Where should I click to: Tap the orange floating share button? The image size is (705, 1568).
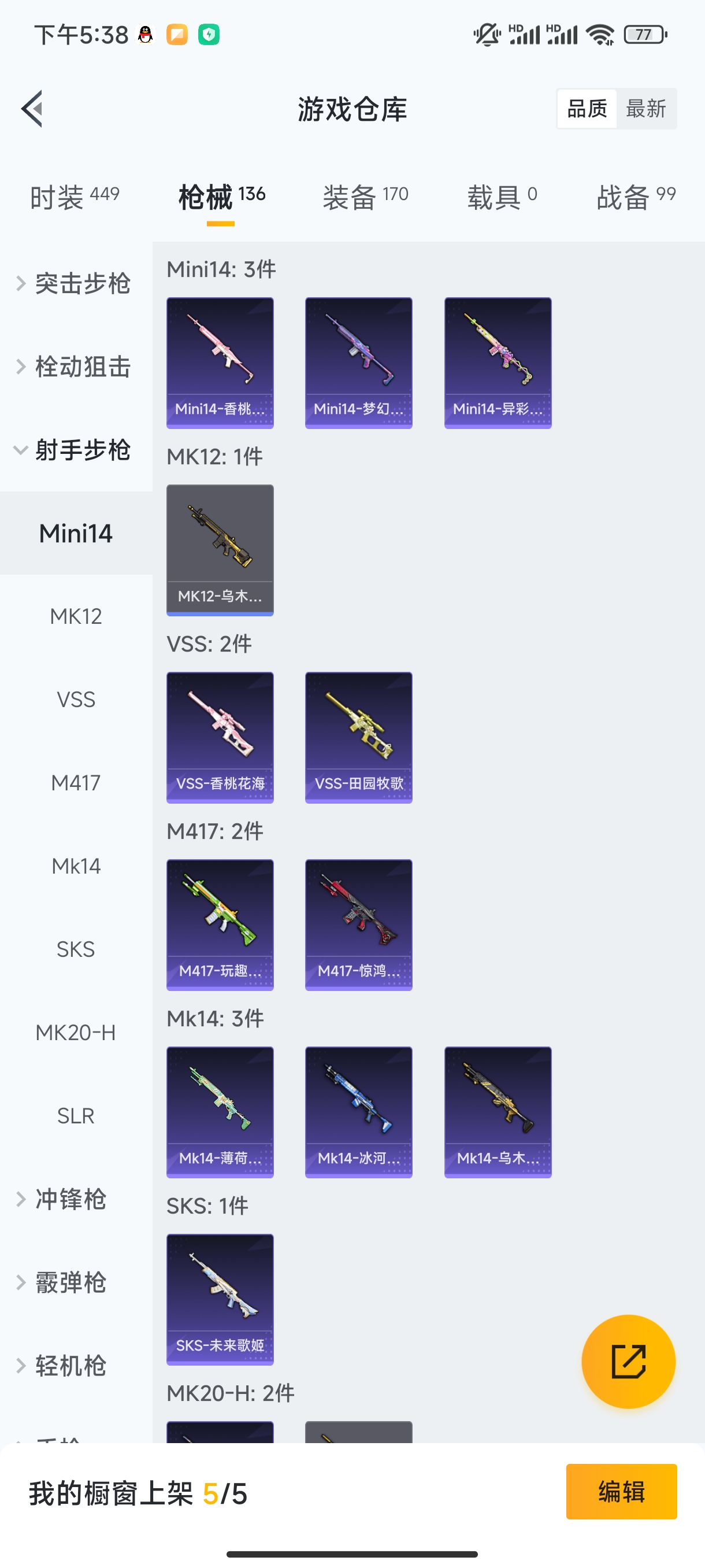(x=628, y=1361)
